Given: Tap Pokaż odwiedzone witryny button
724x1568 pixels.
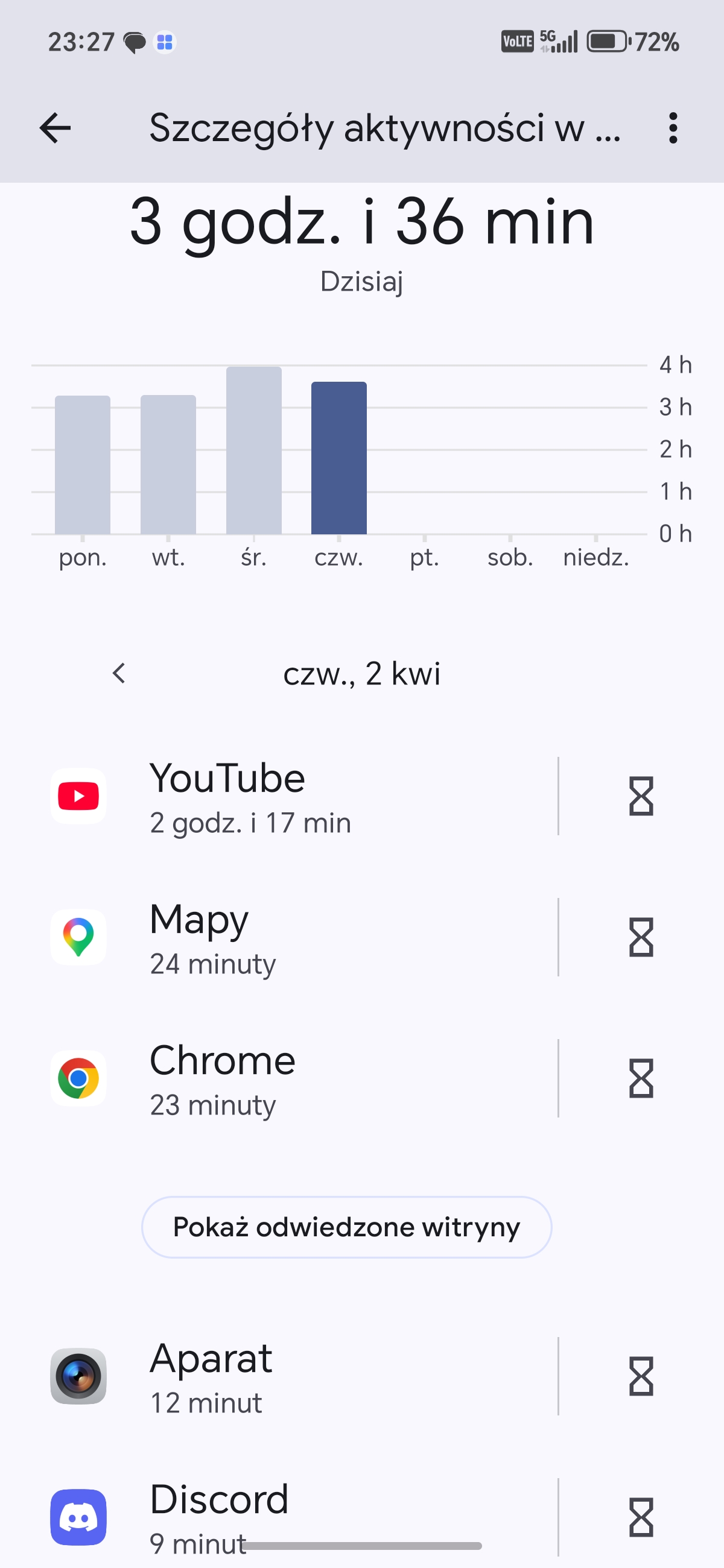Looking at the screenshot, I should click(346, 1227).
